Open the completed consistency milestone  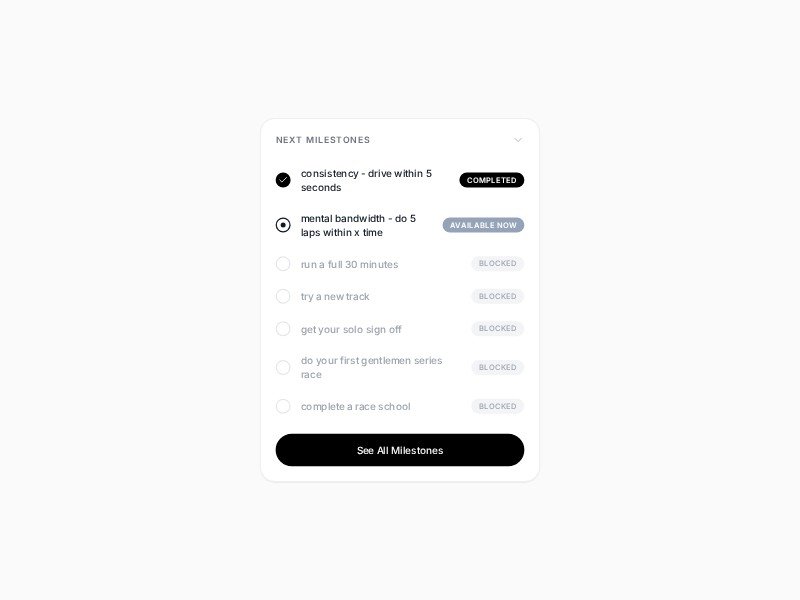366,180
